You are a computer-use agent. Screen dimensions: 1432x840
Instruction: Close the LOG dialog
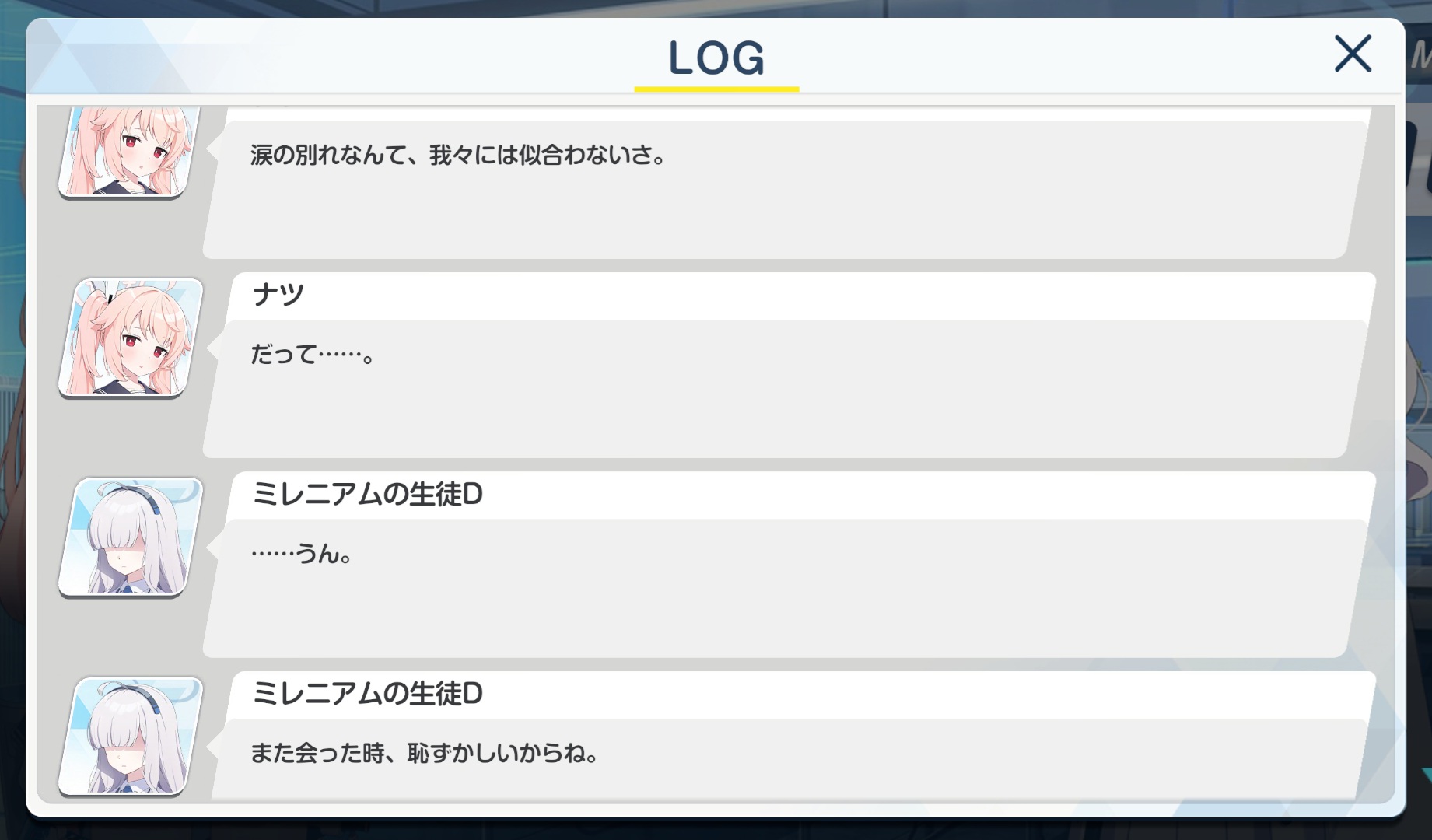[1353, 54]
